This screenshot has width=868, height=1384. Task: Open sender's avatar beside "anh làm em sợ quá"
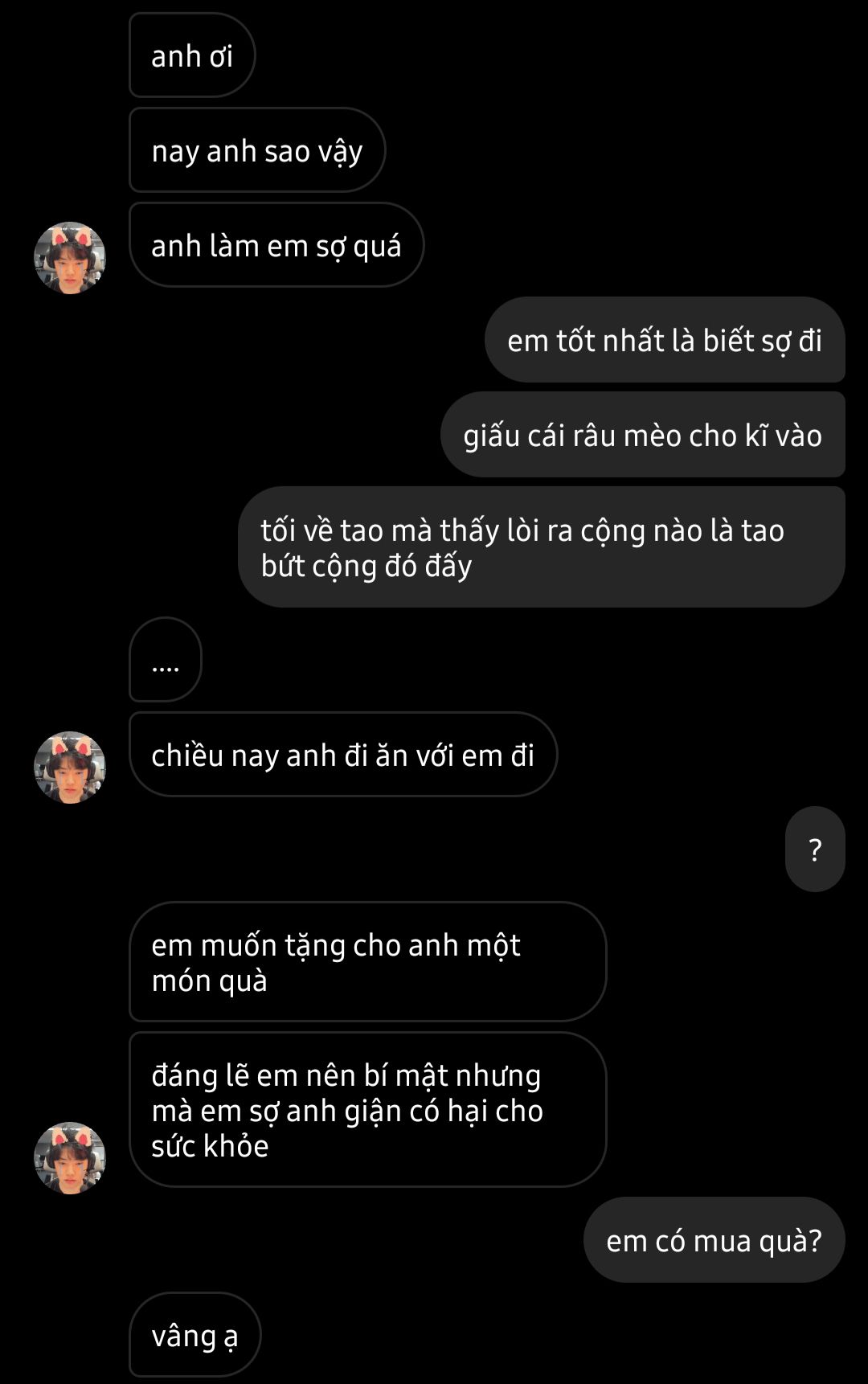pos(70,258)
